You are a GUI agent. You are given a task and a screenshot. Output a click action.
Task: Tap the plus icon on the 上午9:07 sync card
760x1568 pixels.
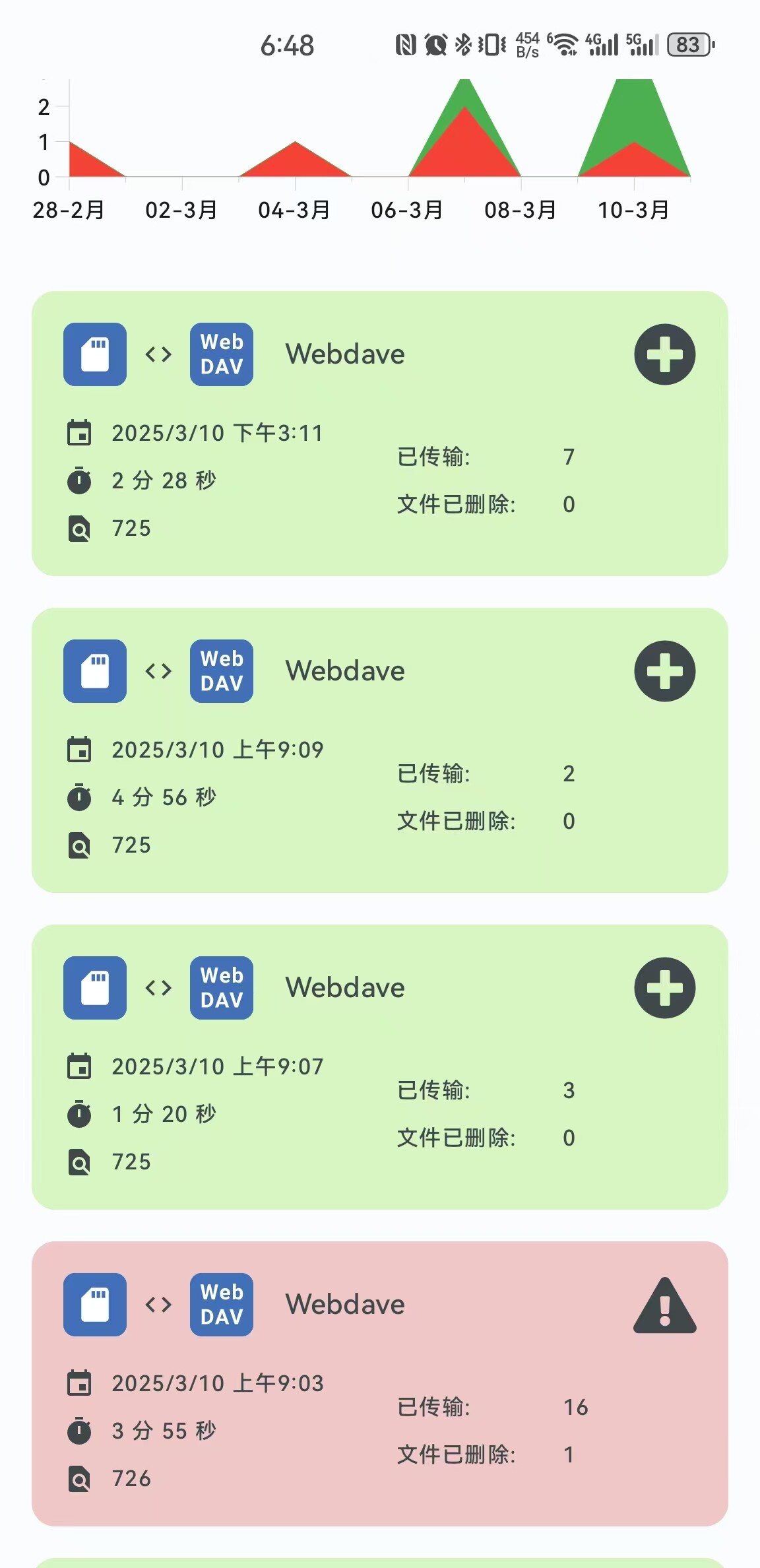pos(664,988)
